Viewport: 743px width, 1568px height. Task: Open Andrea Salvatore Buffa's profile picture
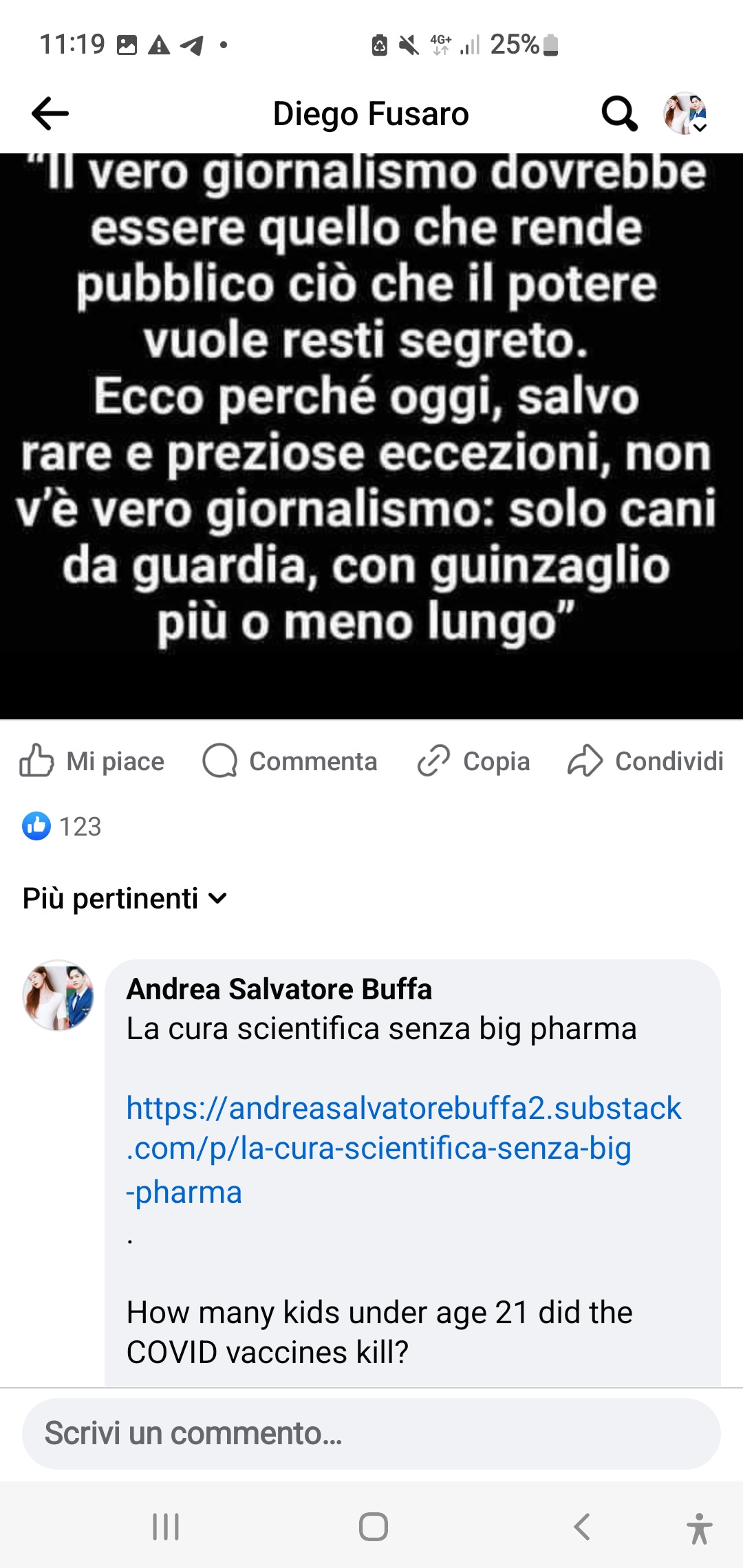point(58,995)
